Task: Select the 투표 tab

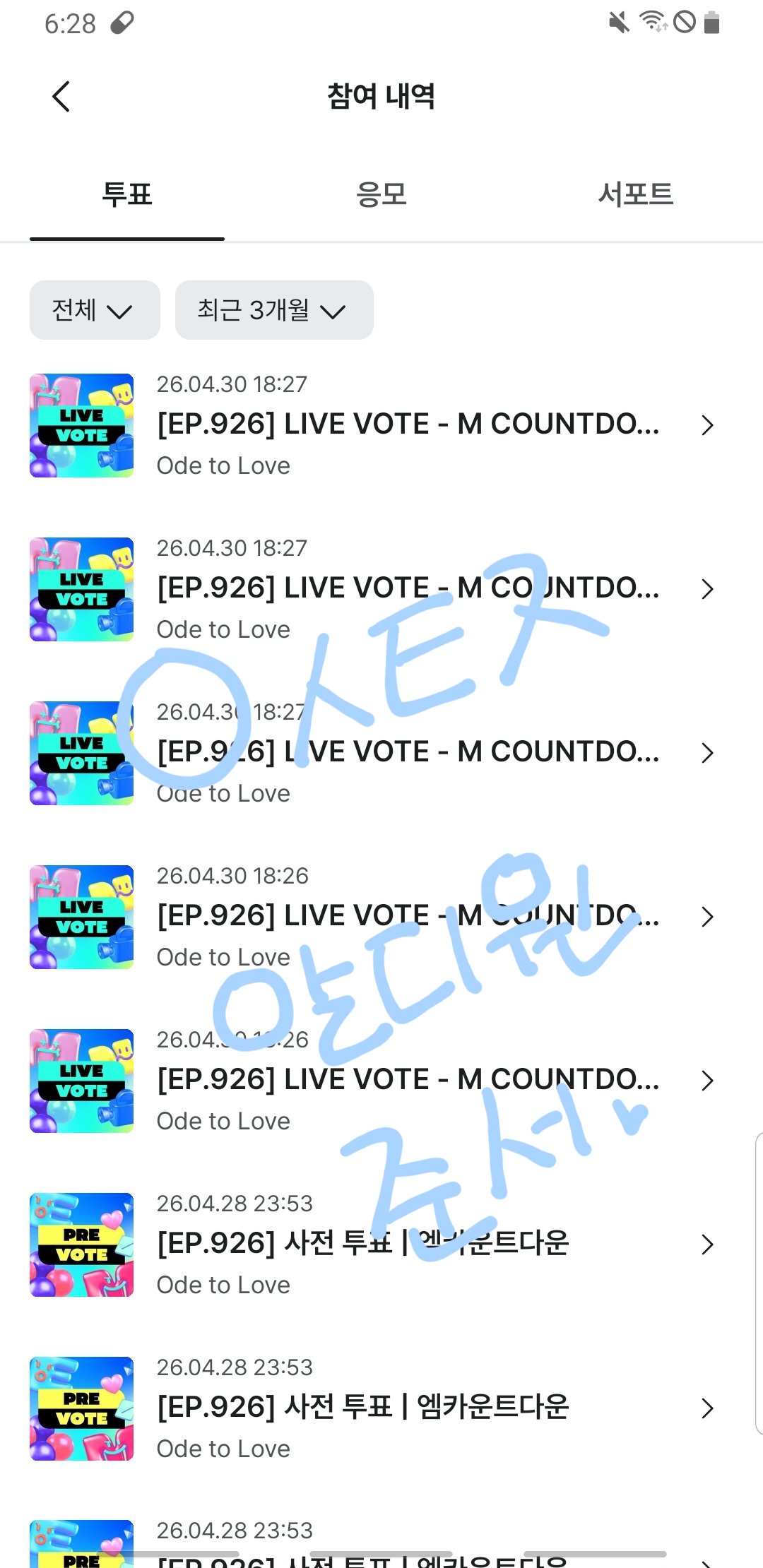Action: point(127,194)
